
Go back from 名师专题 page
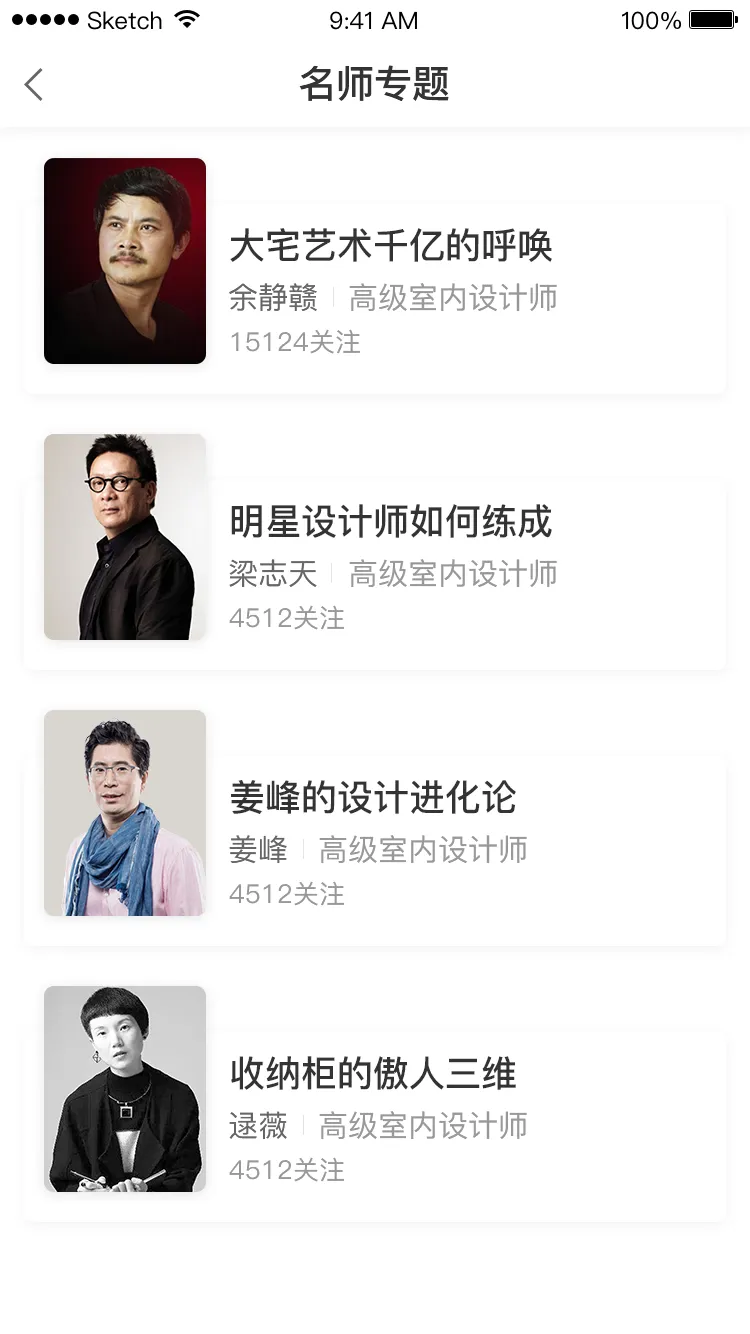(x=34, y=84)
